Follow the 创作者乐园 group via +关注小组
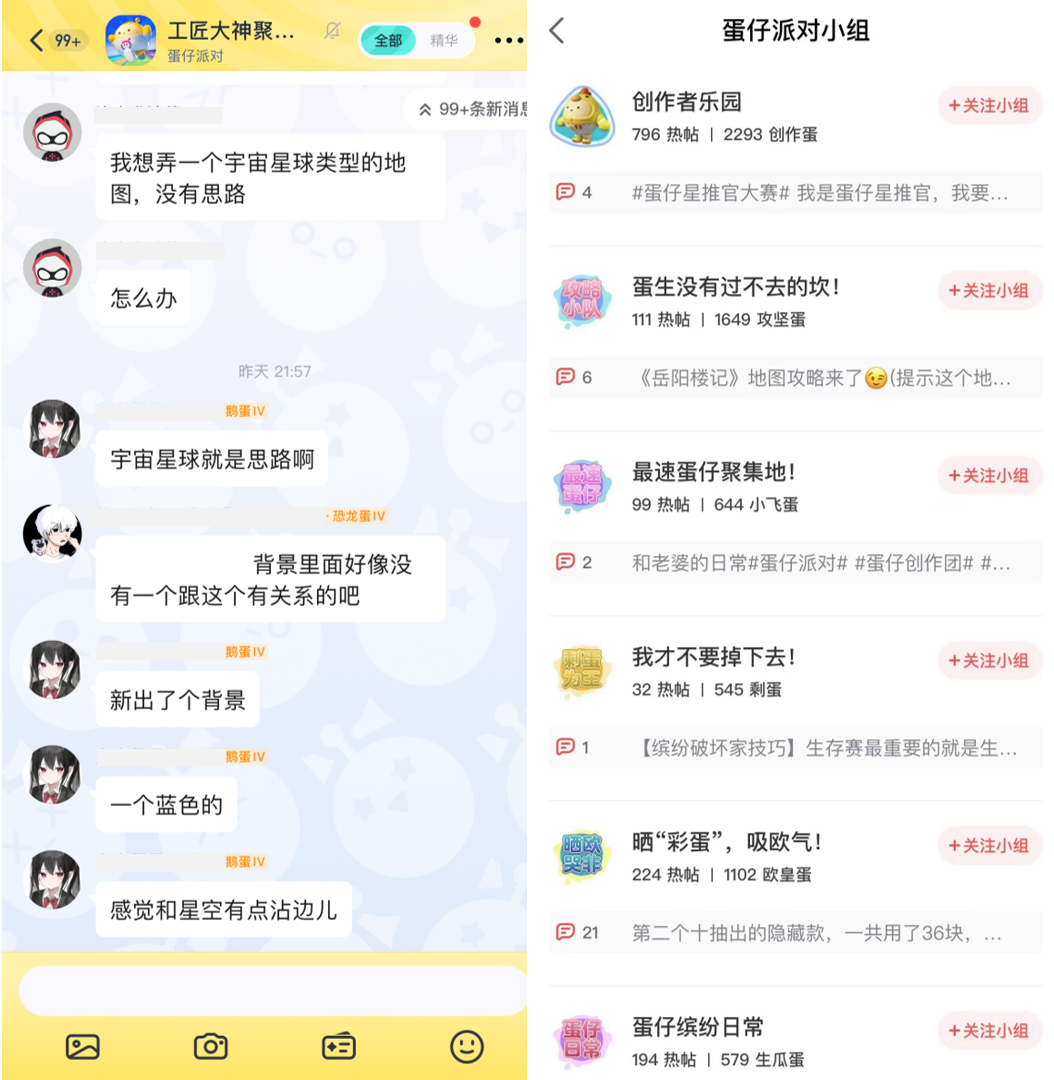Screen dimensions: 1054x1080 pyautogui.click(x=989, y=106)
